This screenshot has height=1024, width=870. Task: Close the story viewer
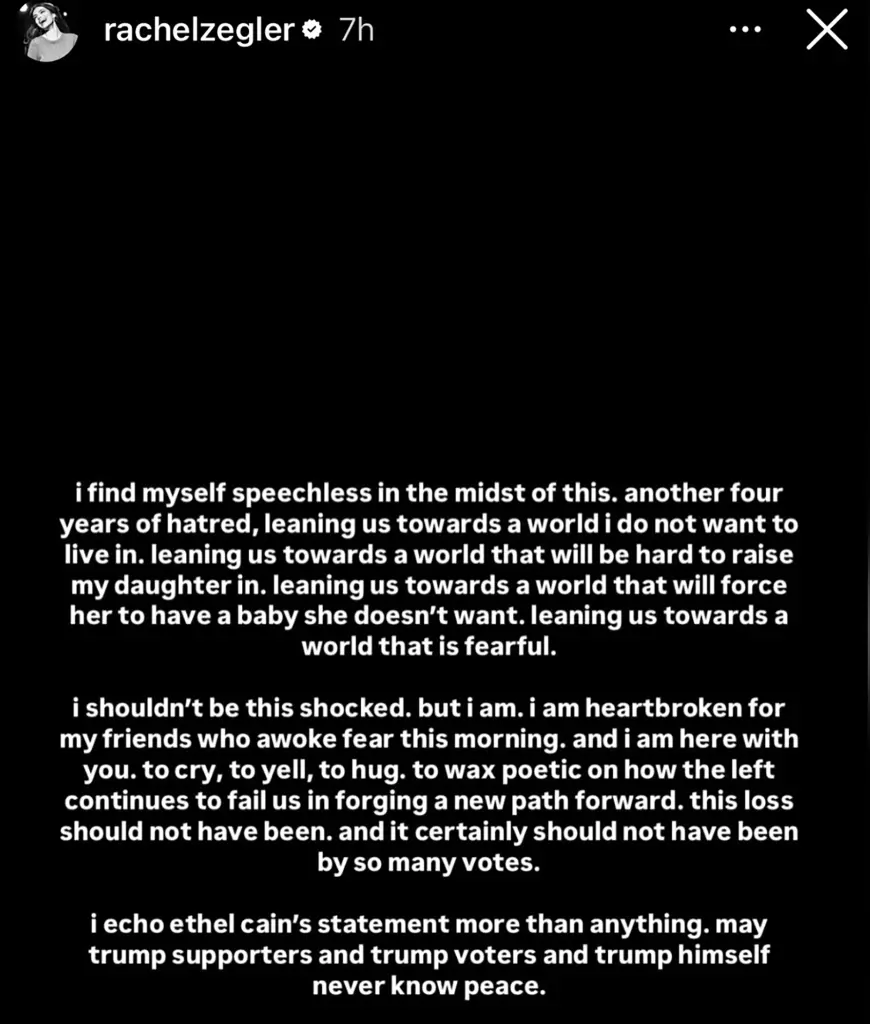point(826,31)
